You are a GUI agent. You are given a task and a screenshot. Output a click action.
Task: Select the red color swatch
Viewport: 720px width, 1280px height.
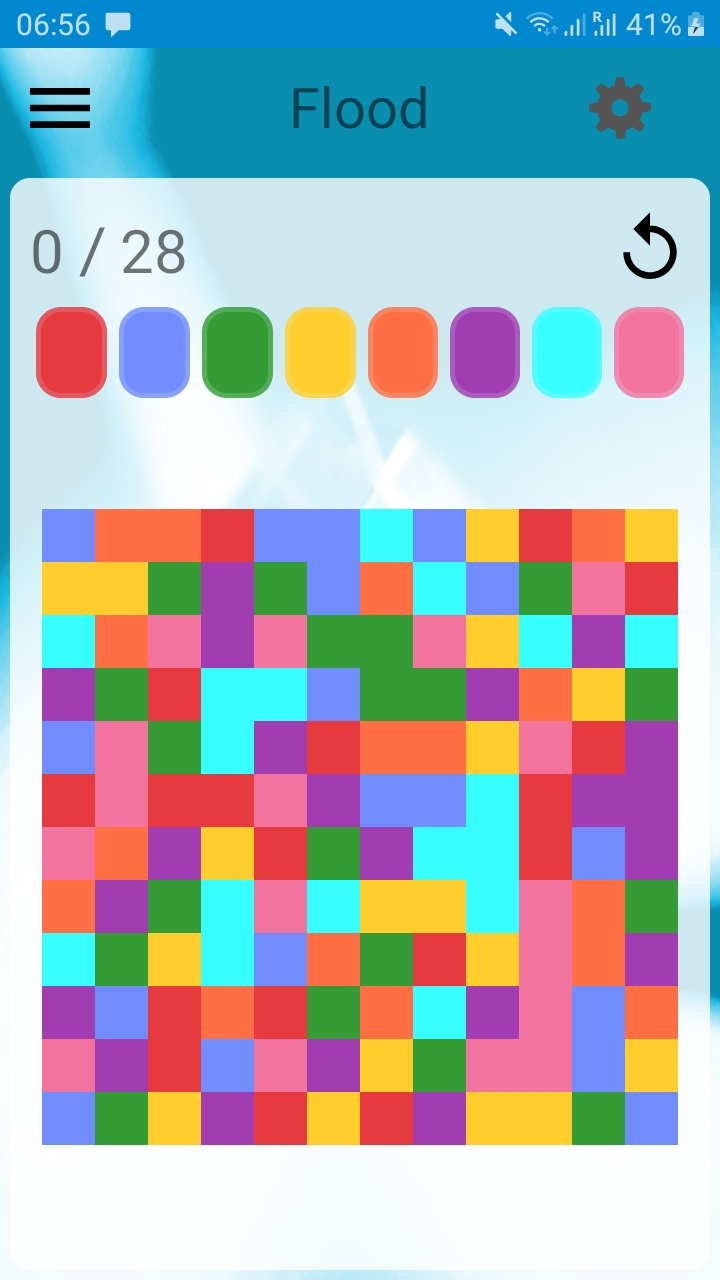71,352
